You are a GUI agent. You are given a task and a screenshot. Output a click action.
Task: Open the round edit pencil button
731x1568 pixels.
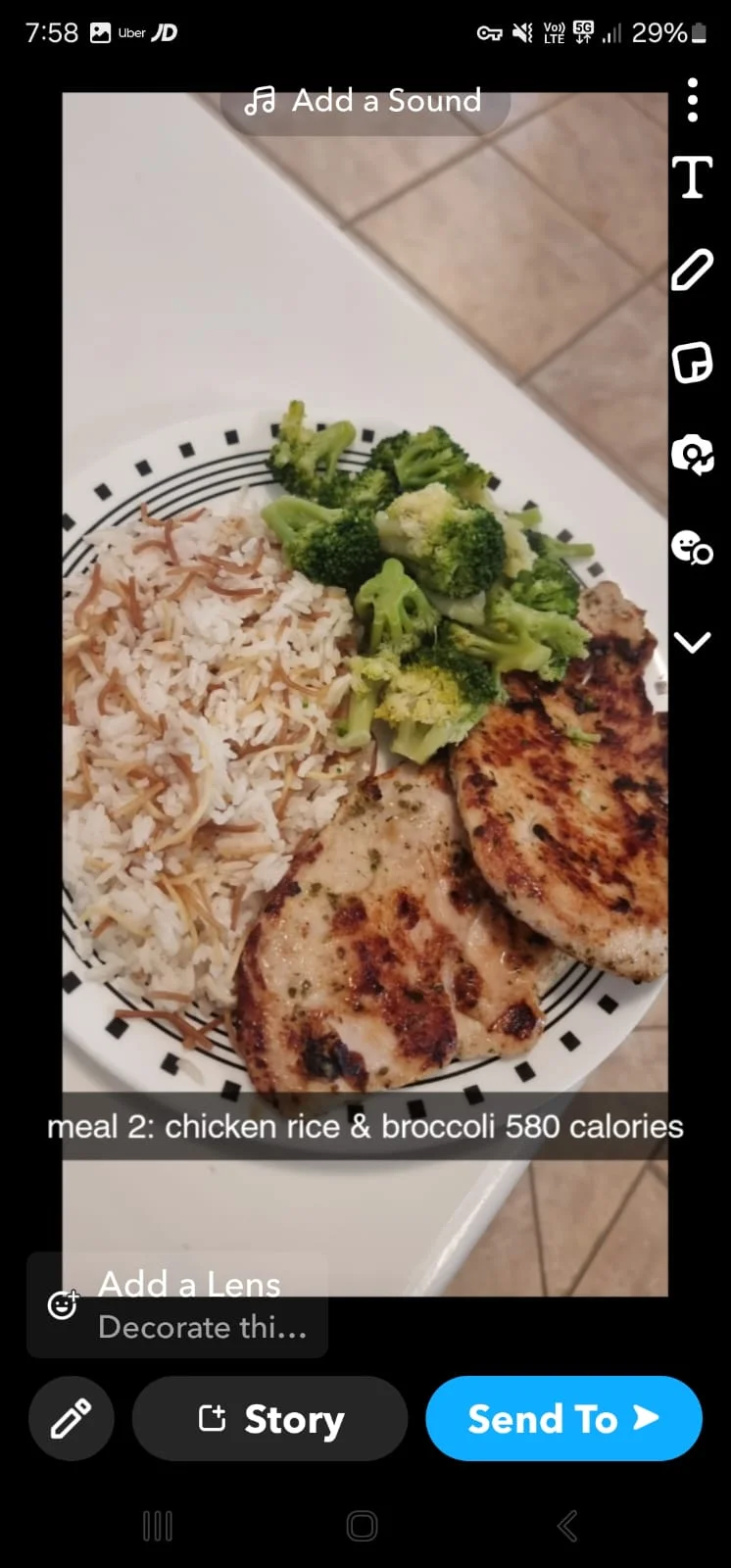[71, 1418]
